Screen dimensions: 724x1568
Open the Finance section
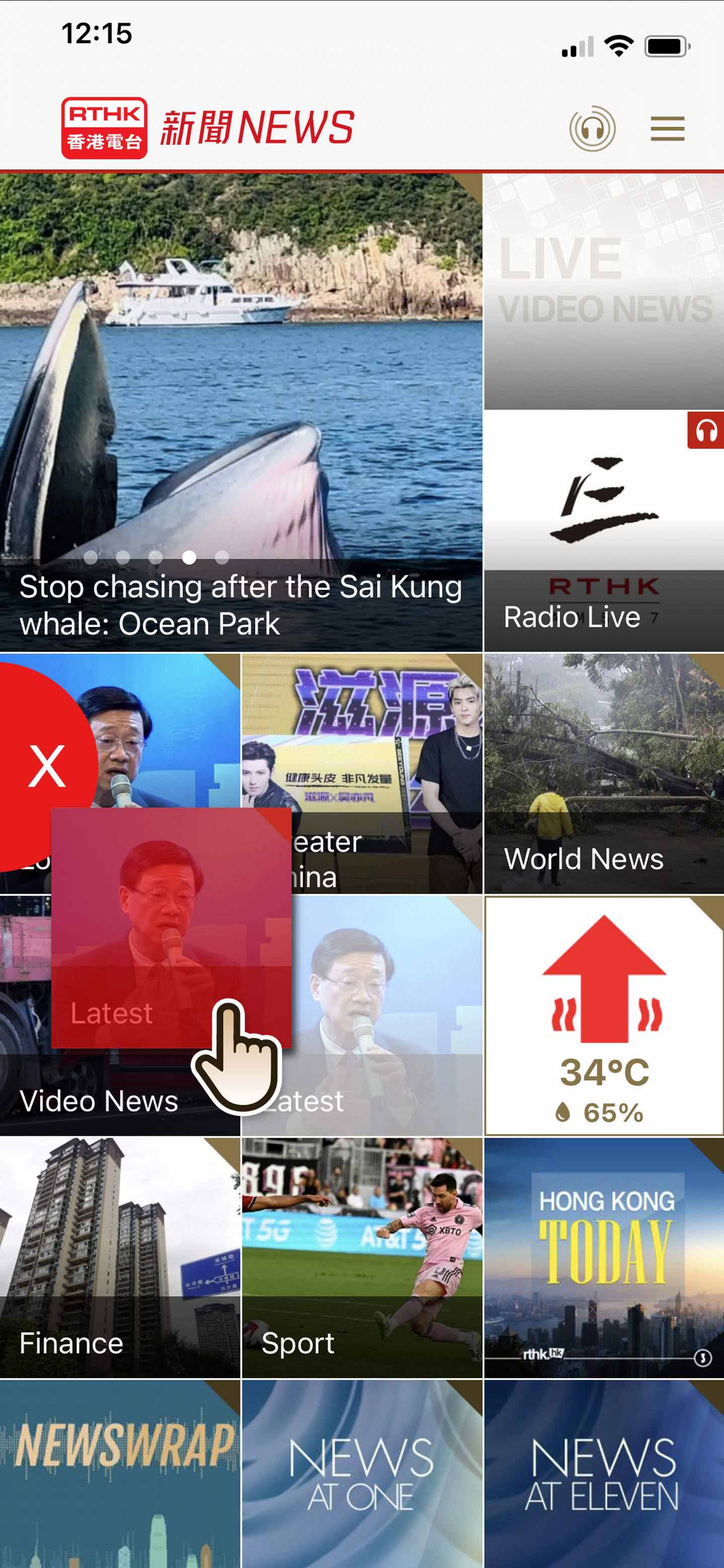coord(120,1257)
